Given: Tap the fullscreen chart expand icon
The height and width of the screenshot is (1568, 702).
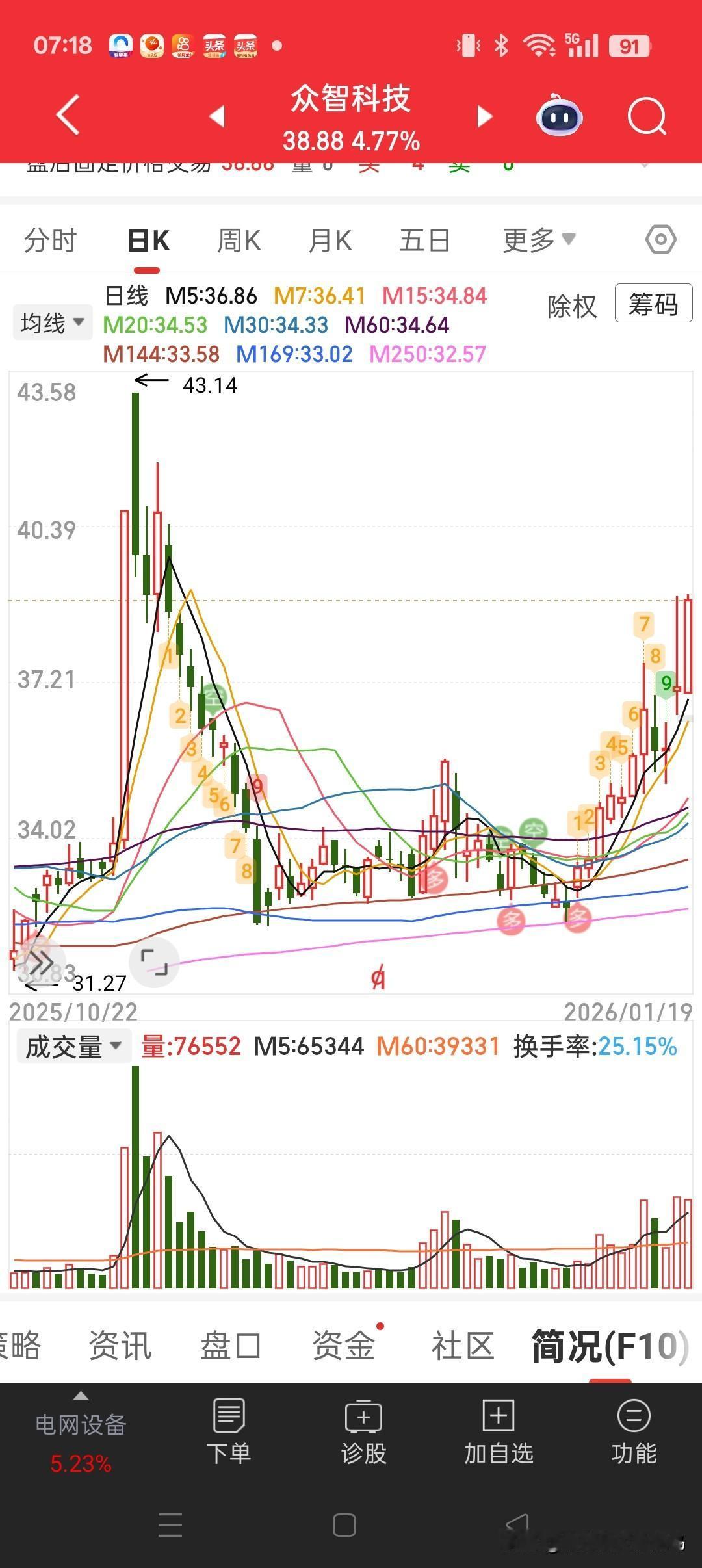Looking at the screenshot, I should (154, 963).
